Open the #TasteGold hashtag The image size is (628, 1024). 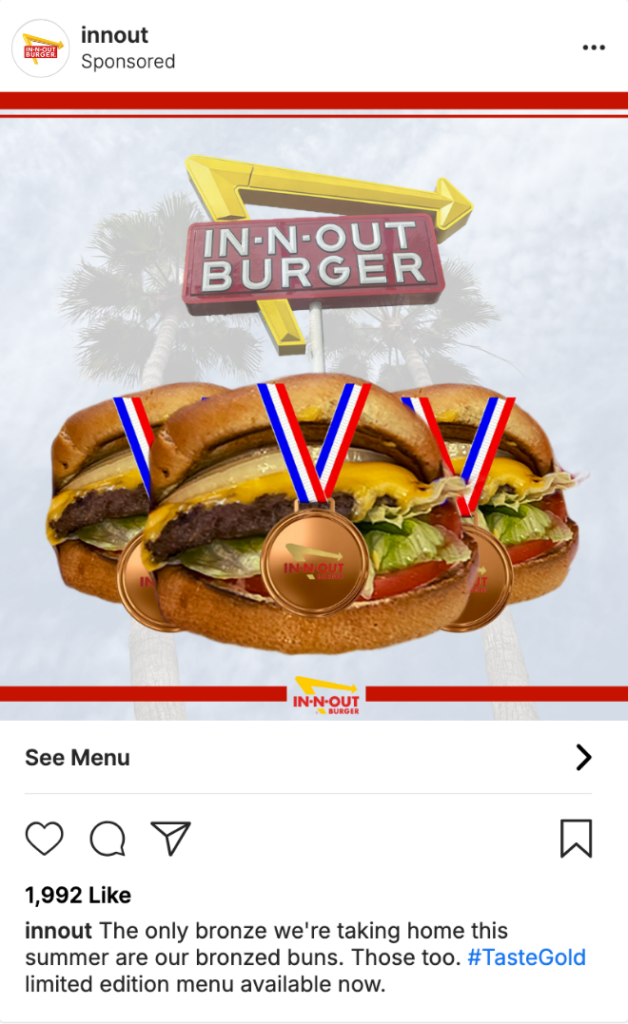[x=526, y=957]
